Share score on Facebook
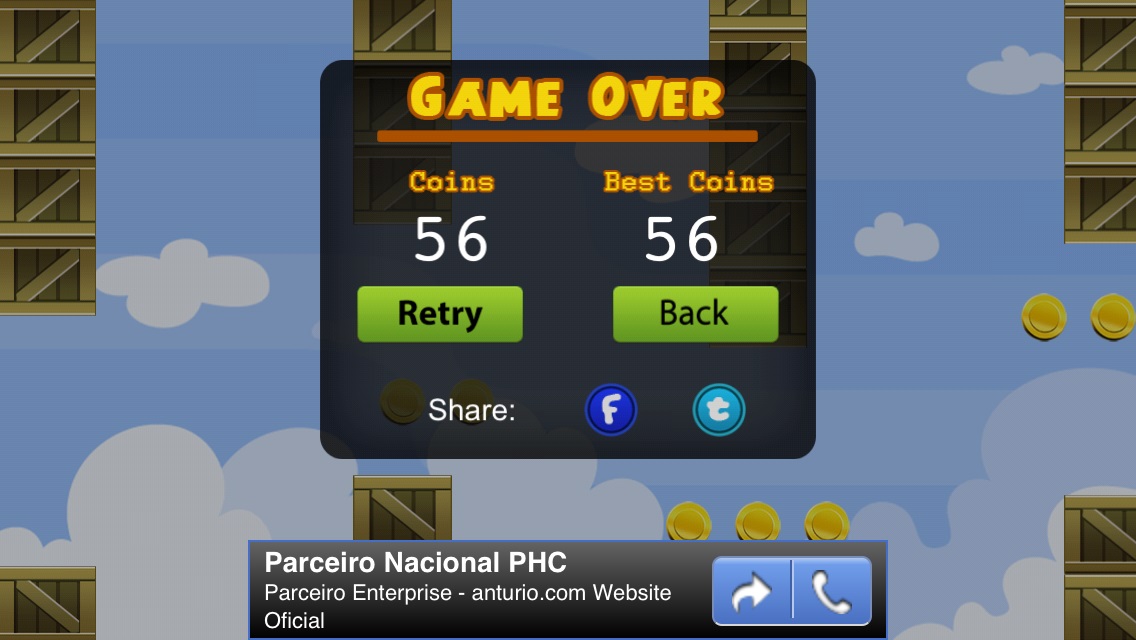The image size is (1136, 640). (611, 410)
